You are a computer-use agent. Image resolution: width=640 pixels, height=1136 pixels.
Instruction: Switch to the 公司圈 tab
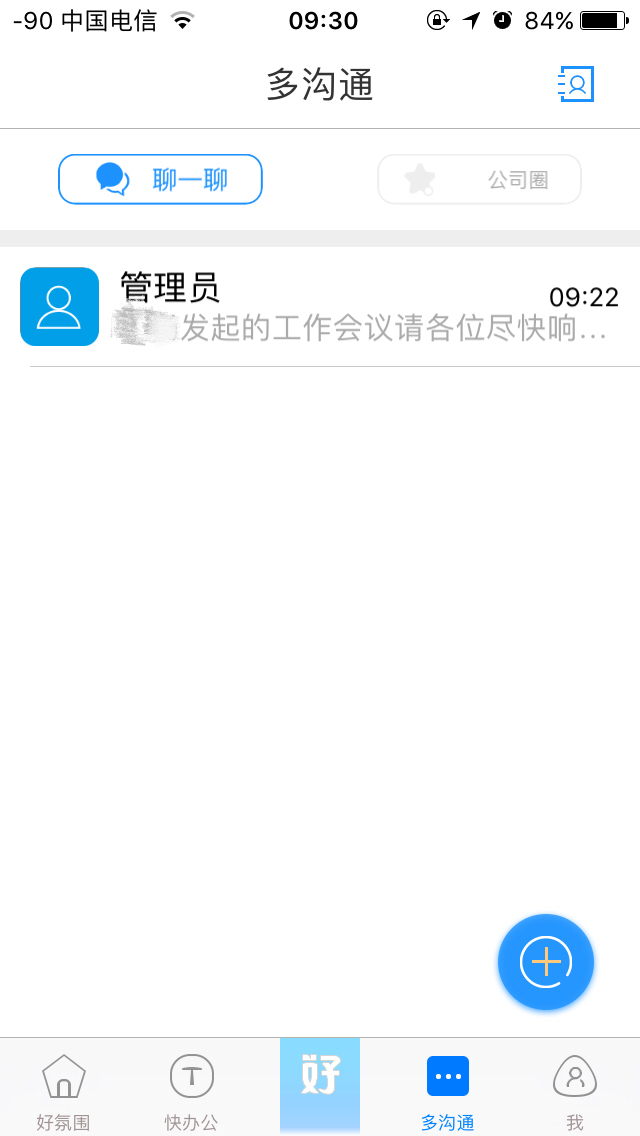[479, 179]
